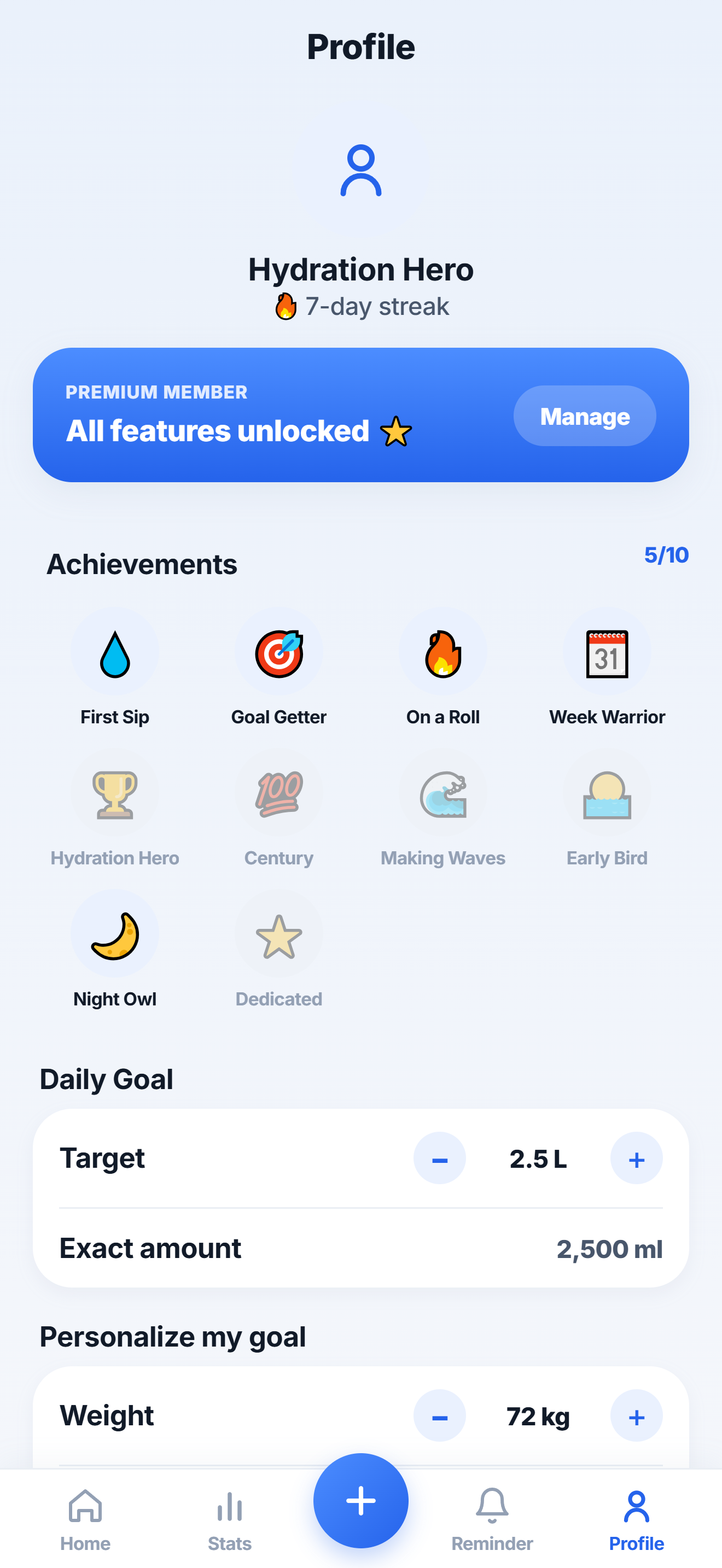Decrease the Weight value
Viewport: 722px width, 1568px height.
tap(440, 1416)
